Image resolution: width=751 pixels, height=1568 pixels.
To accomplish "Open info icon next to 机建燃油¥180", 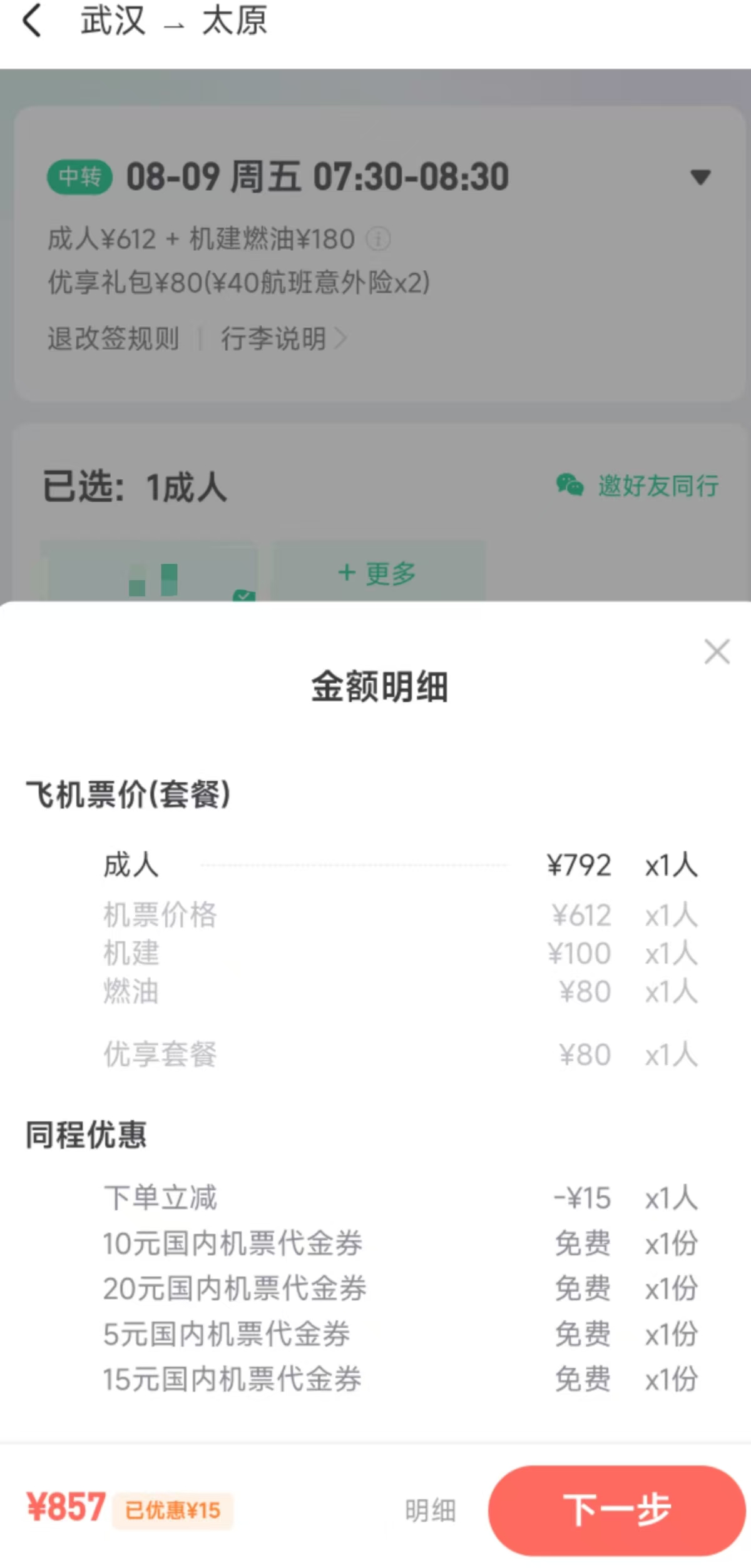I will coord(378,239).
